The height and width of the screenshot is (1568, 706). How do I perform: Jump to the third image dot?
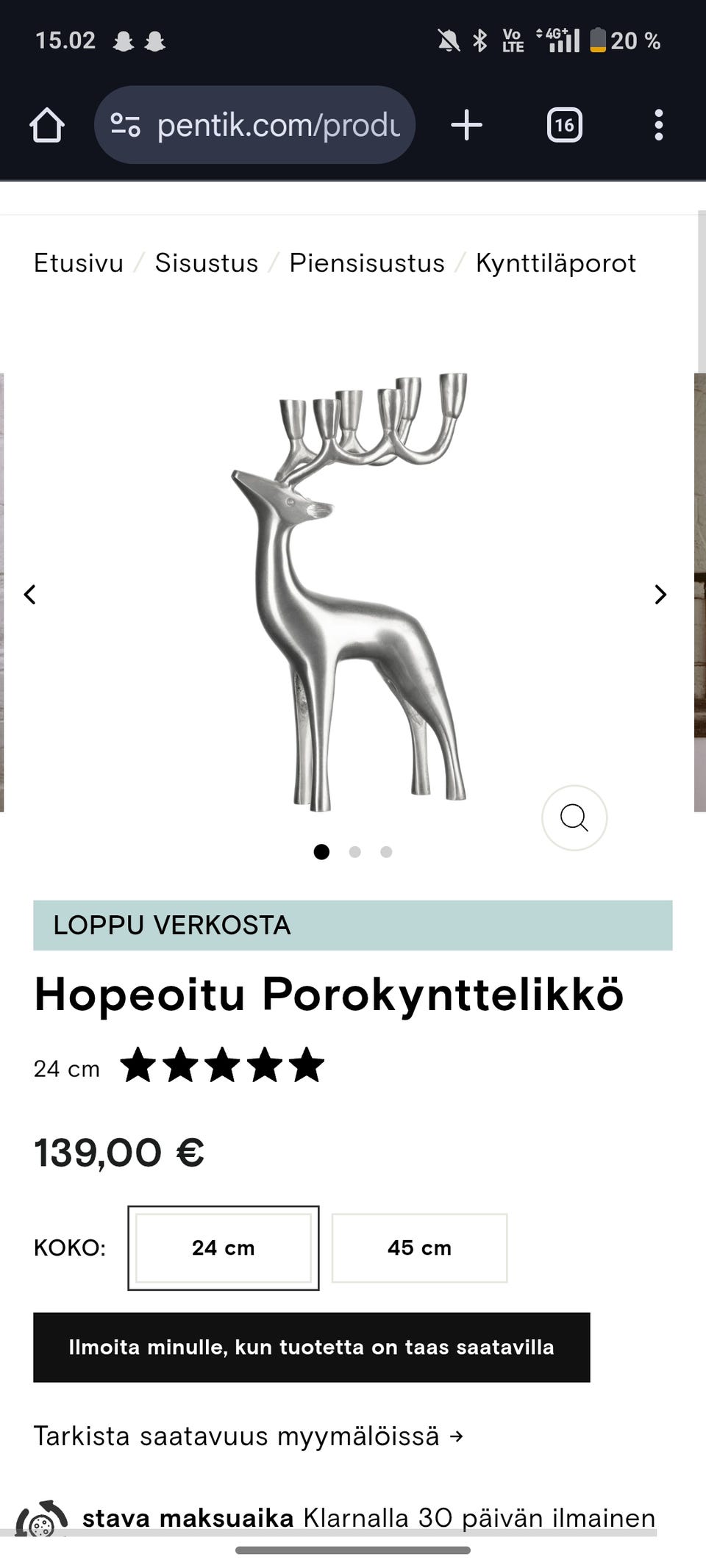[x=386, y=851]
